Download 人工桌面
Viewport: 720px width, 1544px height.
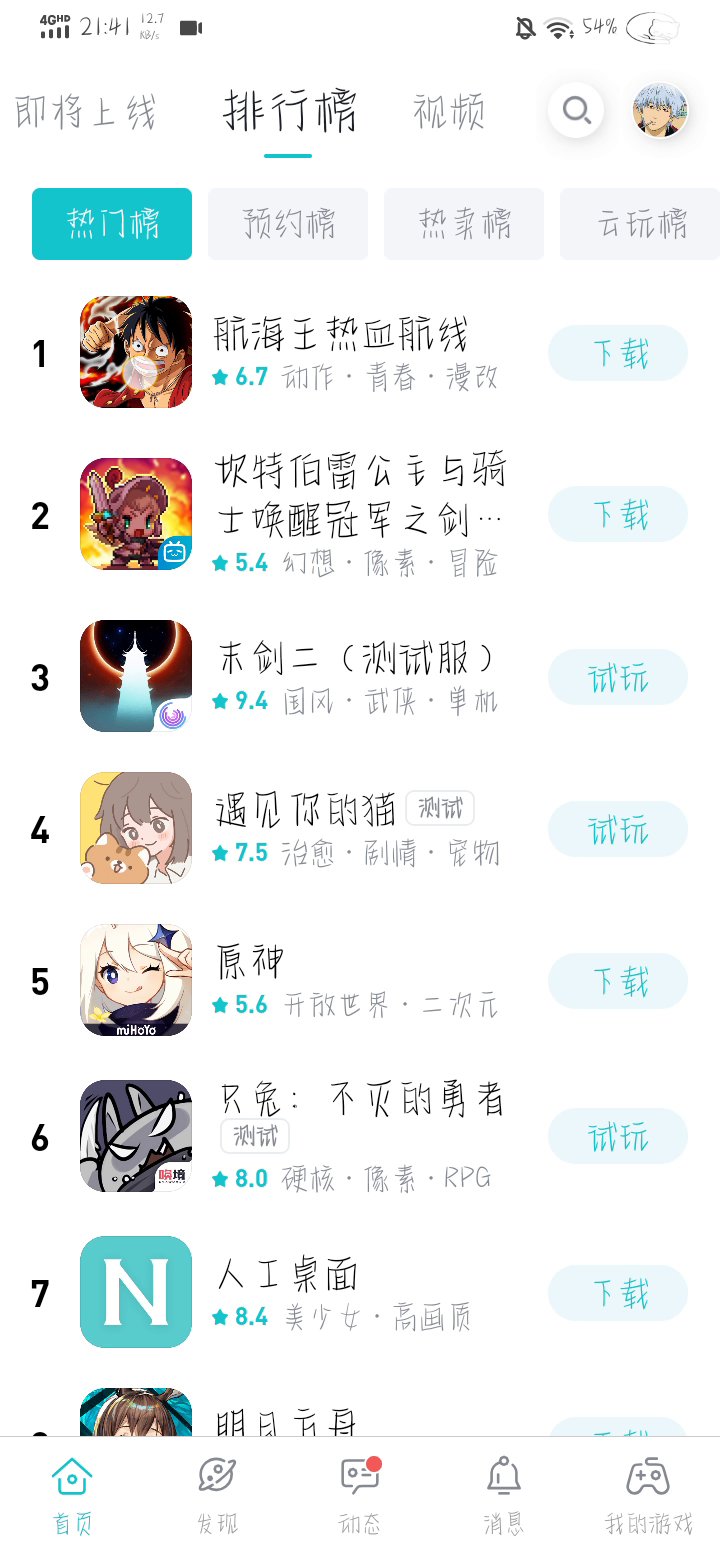click(618, 1293)
